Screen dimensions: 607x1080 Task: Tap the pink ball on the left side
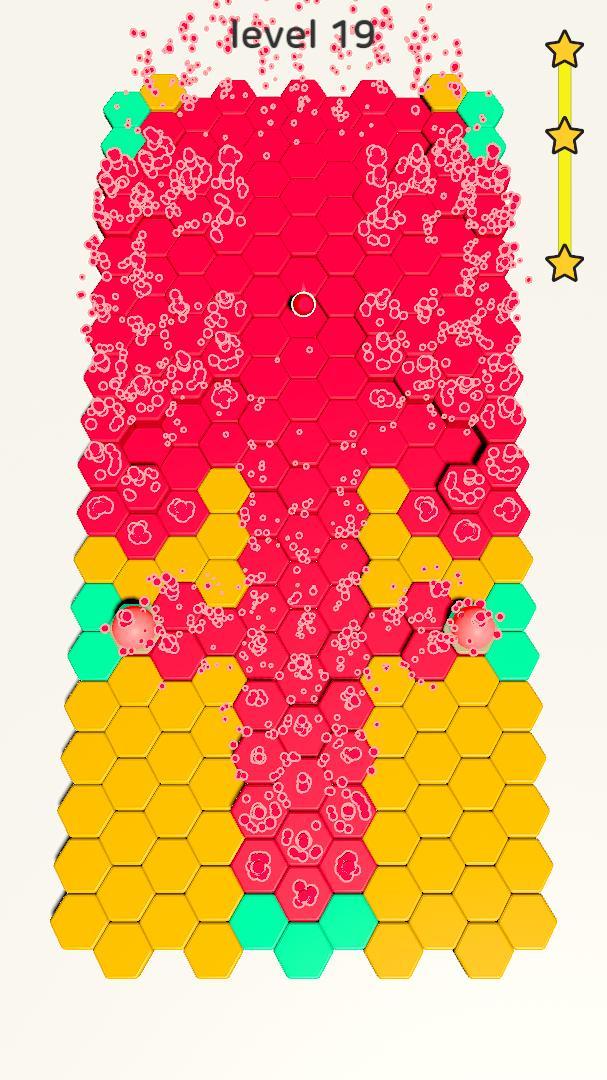click(x=134, y=627)
